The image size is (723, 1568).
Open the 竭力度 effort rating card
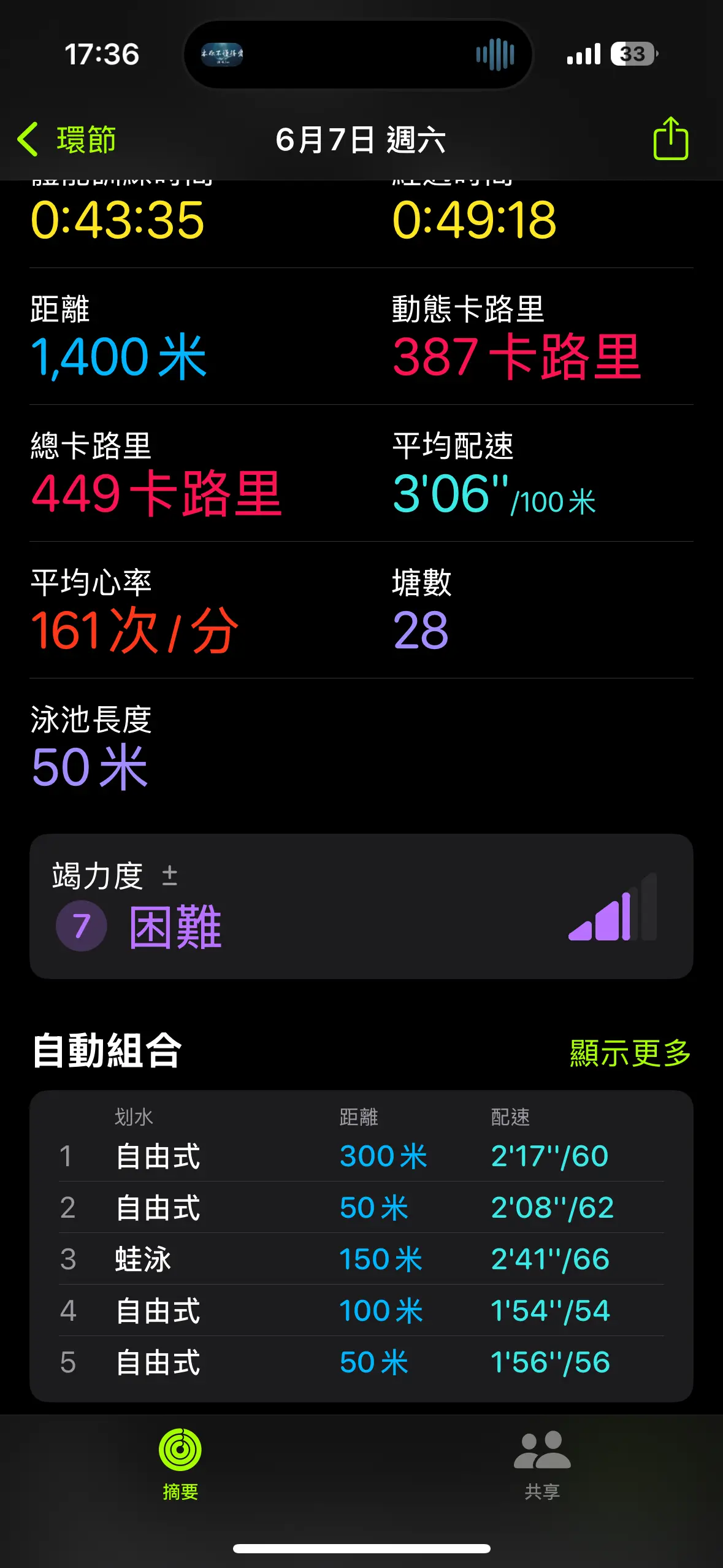(x=361, y=906)
